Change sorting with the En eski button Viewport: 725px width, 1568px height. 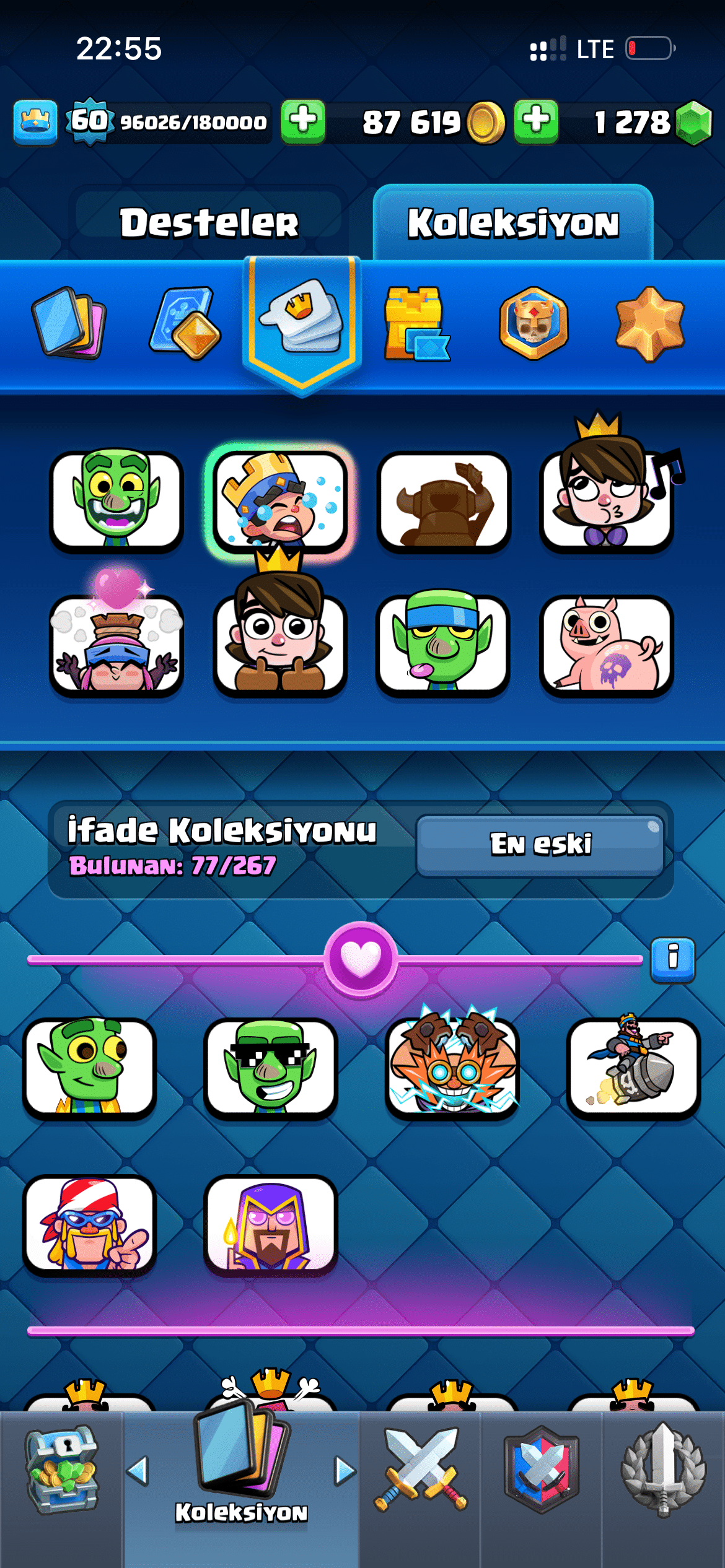point(540,845)
